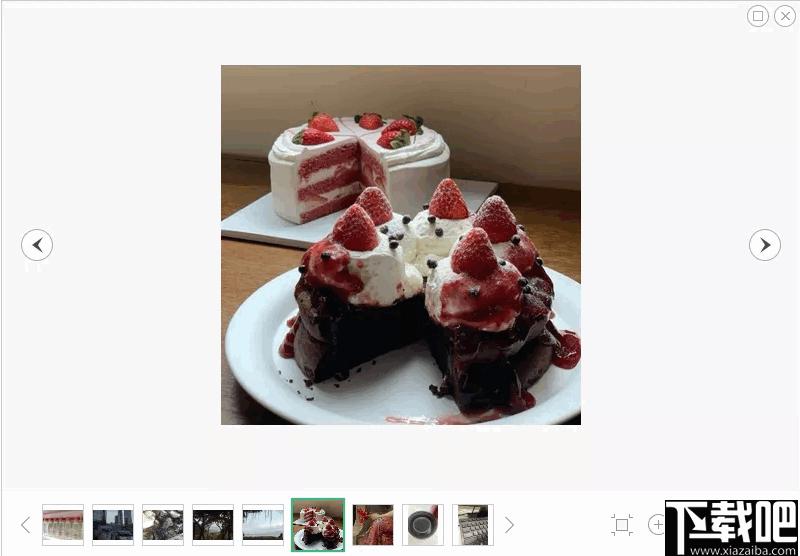Go to the previous photo
Screen dimensions: 800x556
coord(37,245)
